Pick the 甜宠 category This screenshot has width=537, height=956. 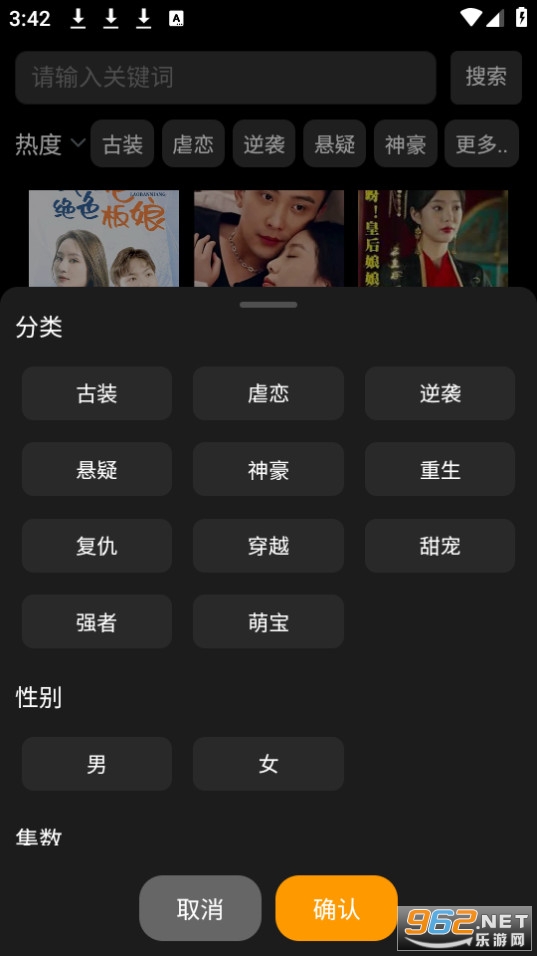pos(440,546)
